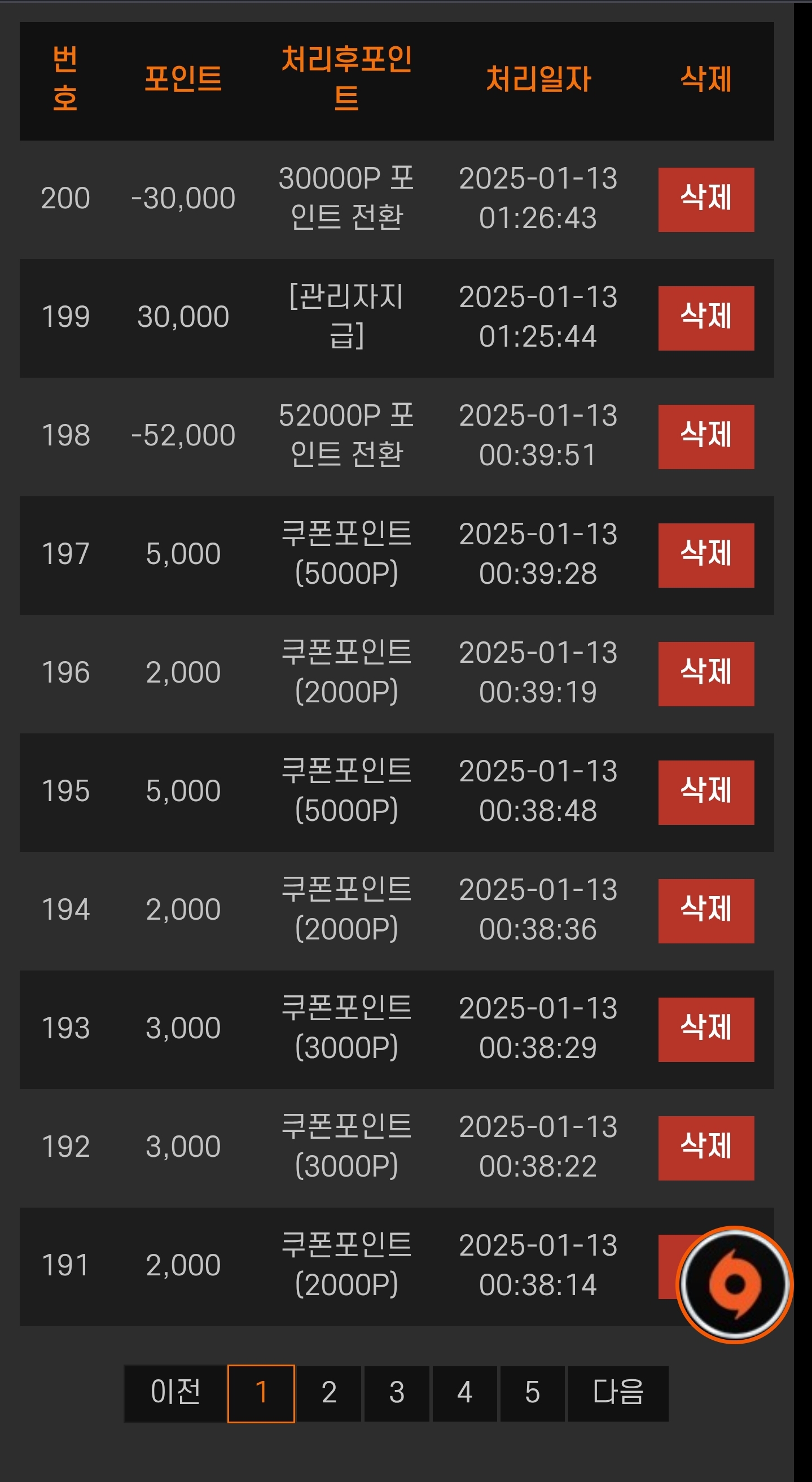This screenshot has height=1482, width=812.
Task: Go to the previous page with 이전
Action: 175,1393
